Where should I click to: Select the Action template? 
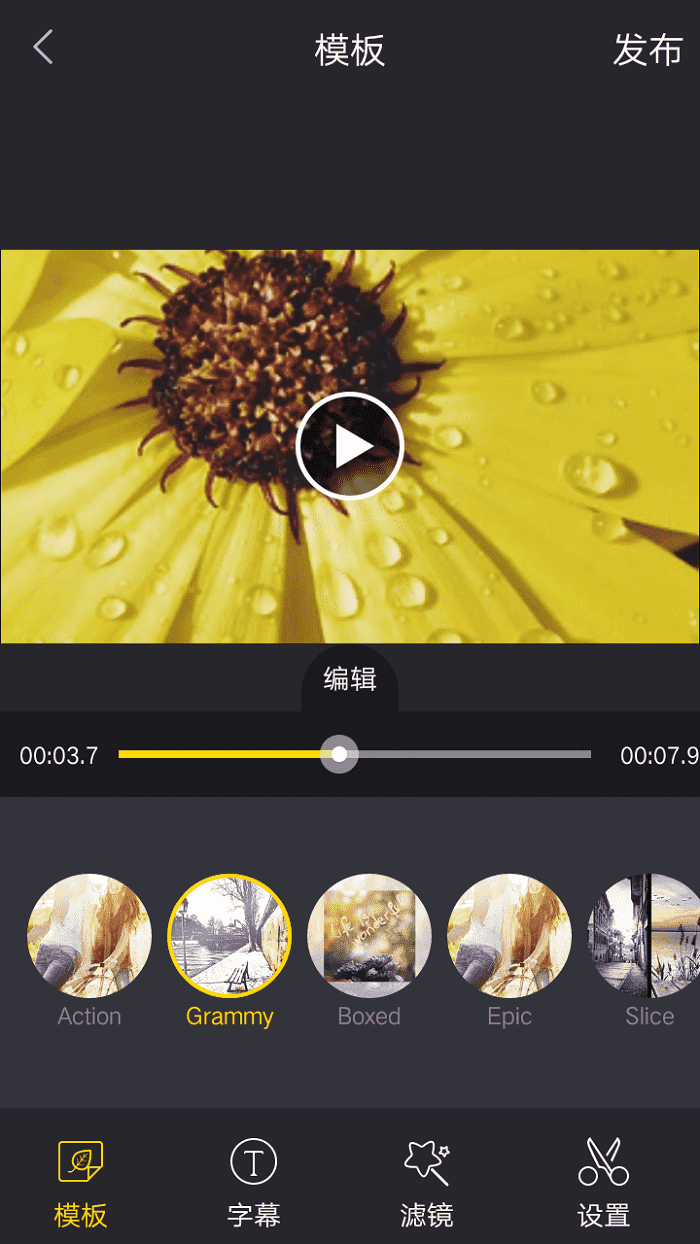tap(89, 936)
